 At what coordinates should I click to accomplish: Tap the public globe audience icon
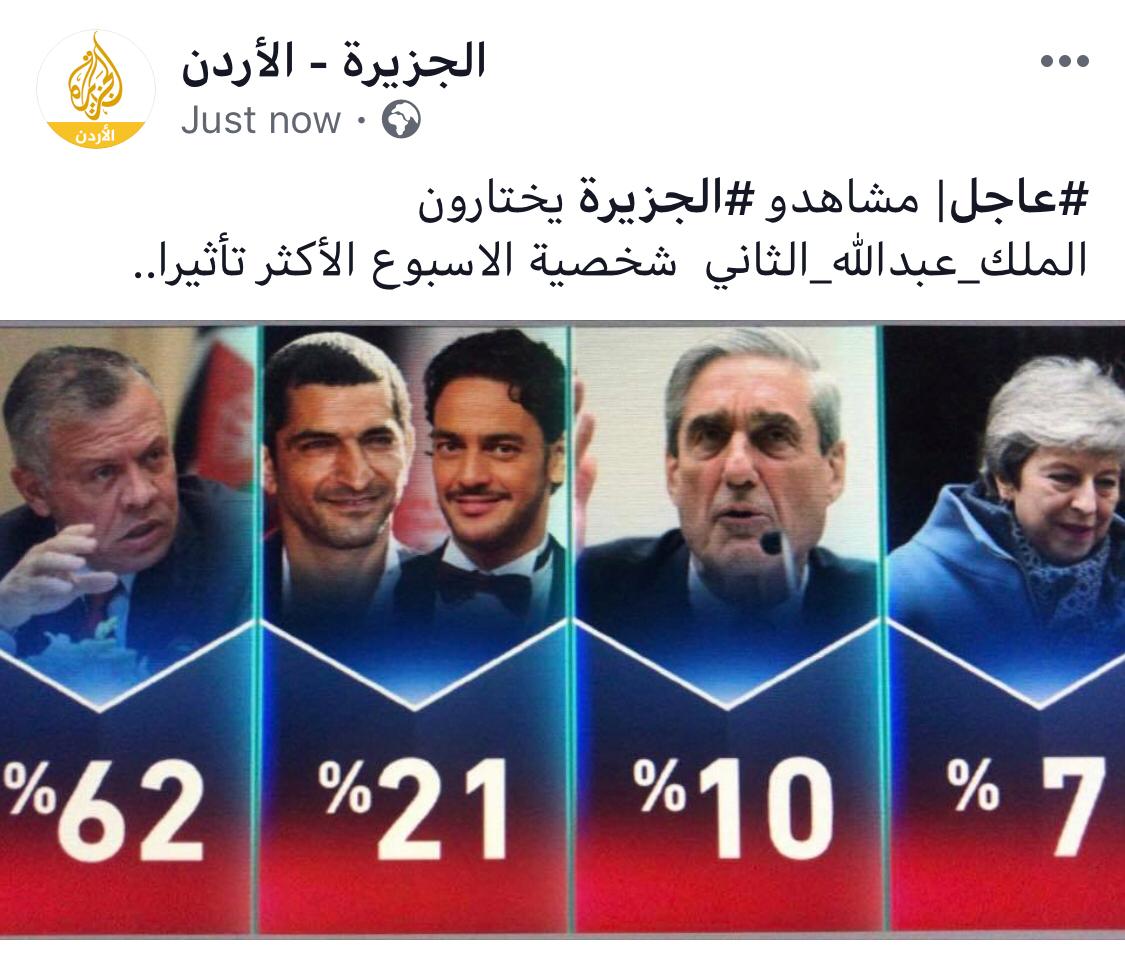(401, 122)
